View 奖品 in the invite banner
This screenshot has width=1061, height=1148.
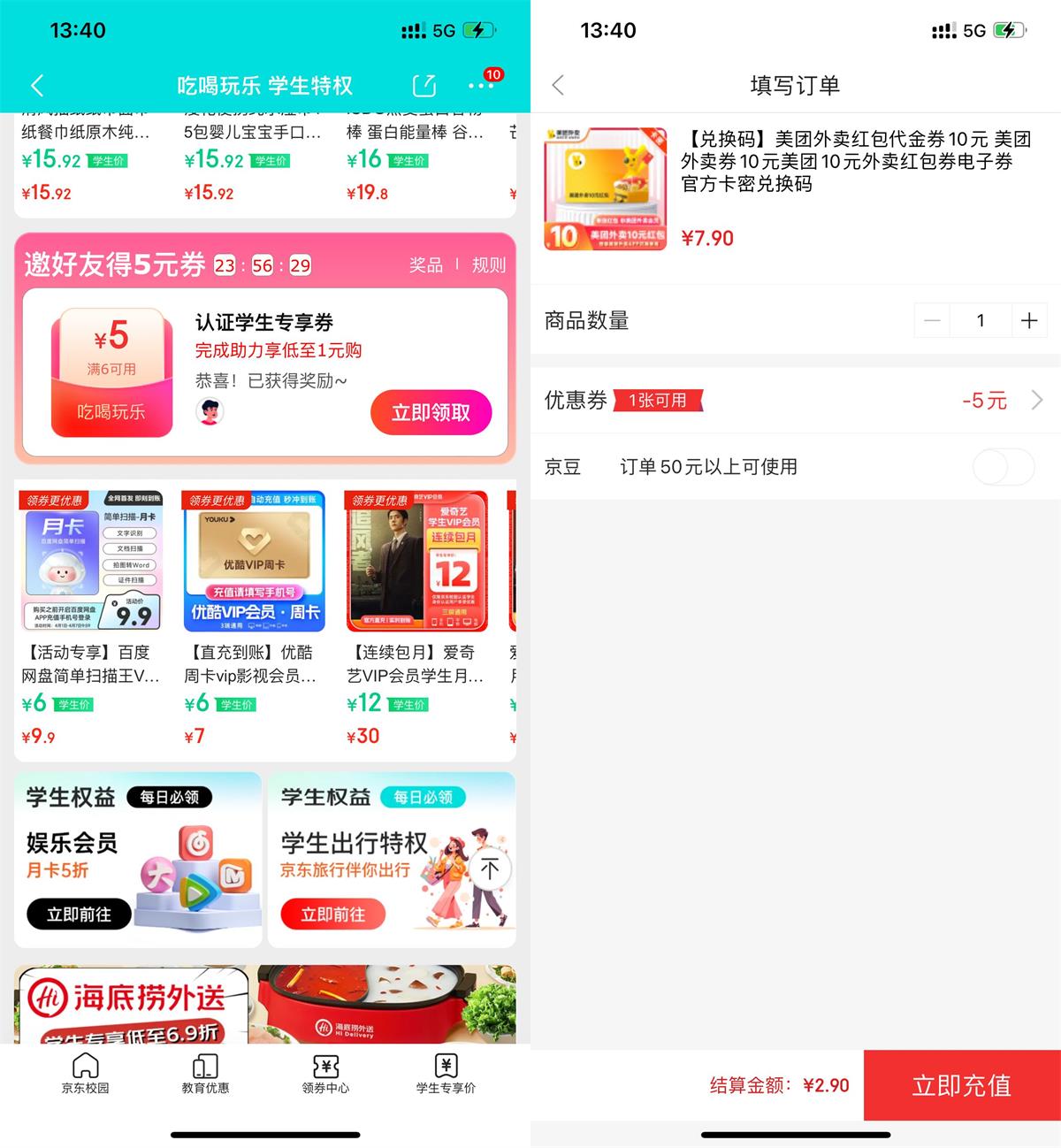(x=426, y=265)
